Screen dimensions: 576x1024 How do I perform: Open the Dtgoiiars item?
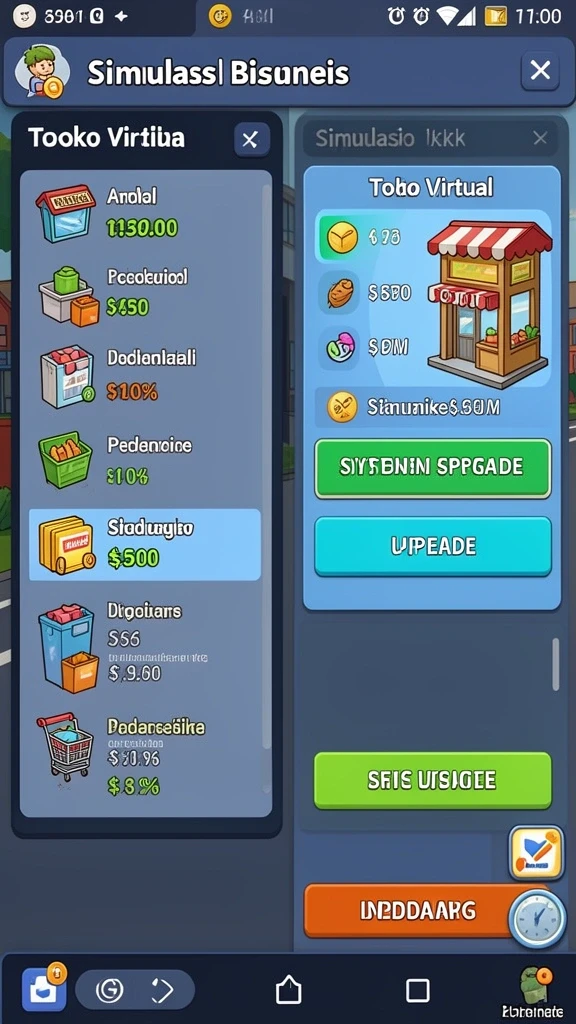pos(144,647)
